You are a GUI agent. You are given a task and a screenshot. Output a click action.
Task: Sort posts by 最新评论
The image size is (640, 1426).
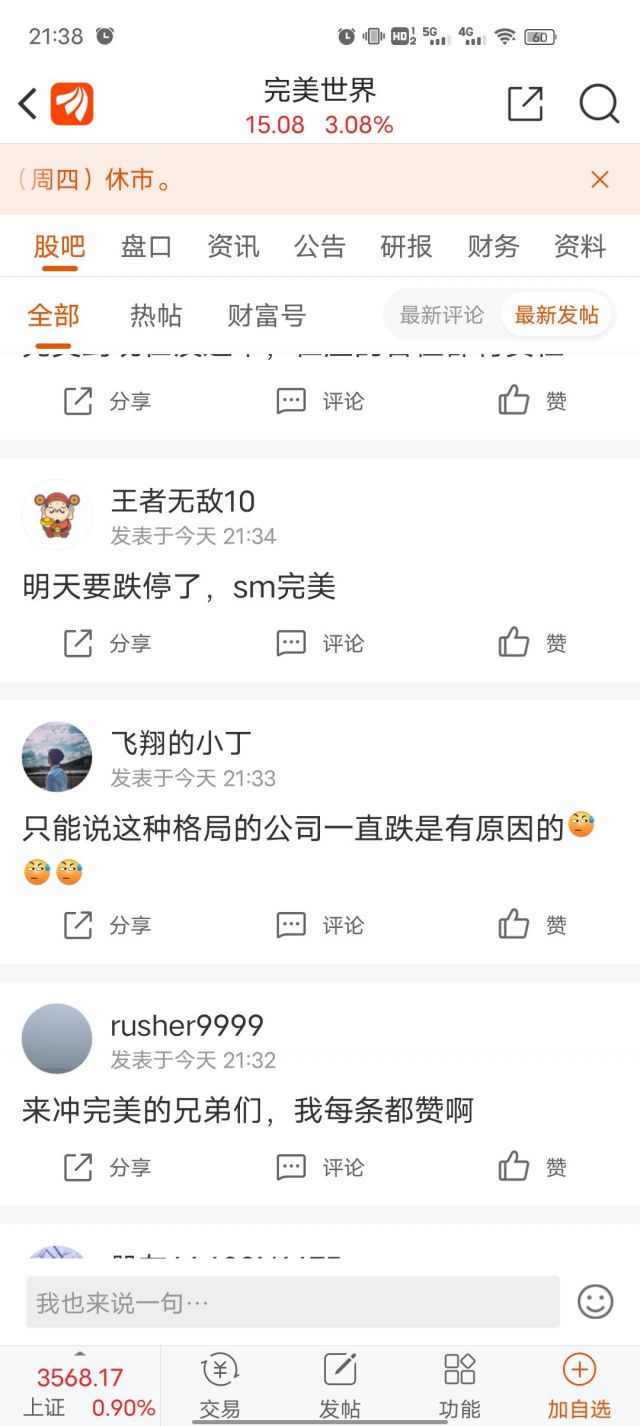pyautogui.click(x=442, y=316)
